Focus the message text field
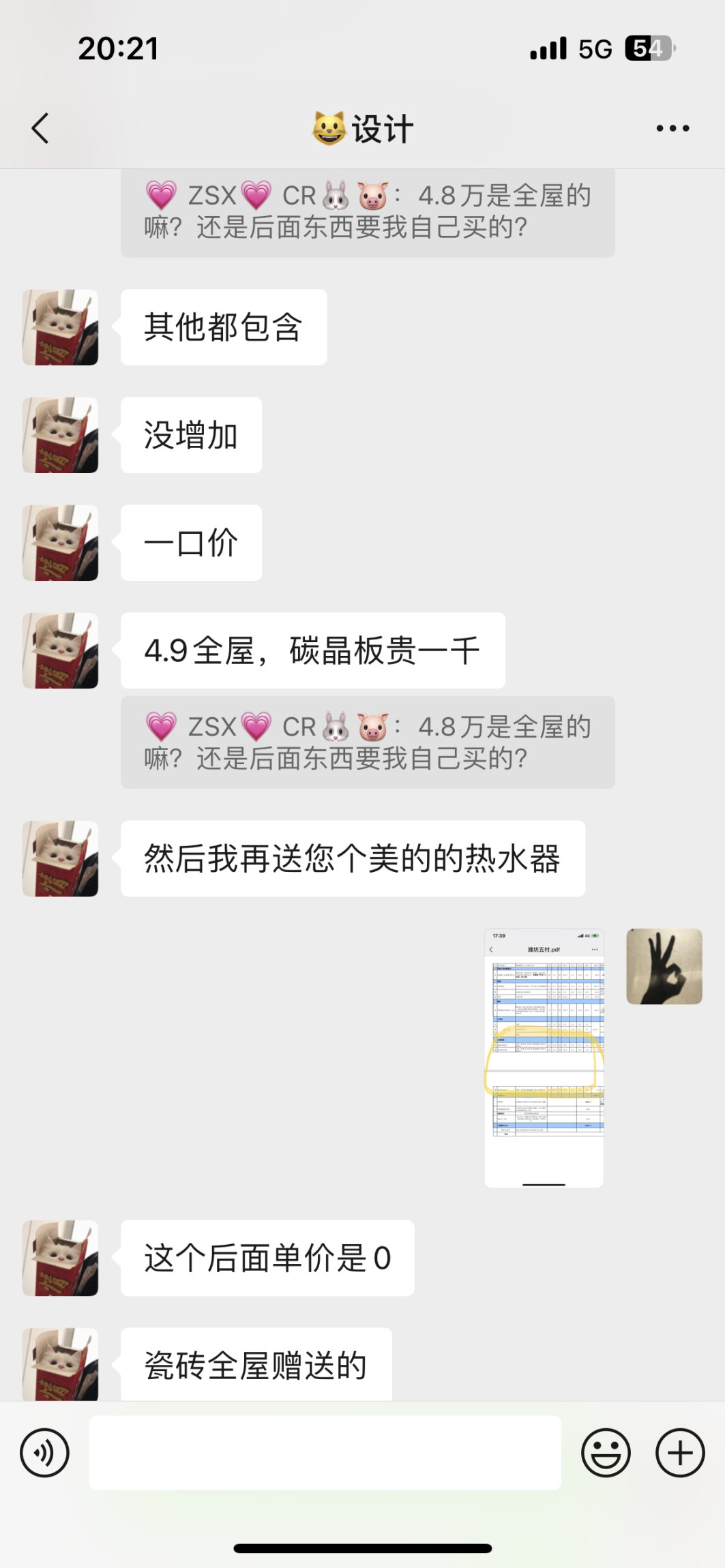Viewport: 725px width, 1568px height. [x=325, y=1452]
